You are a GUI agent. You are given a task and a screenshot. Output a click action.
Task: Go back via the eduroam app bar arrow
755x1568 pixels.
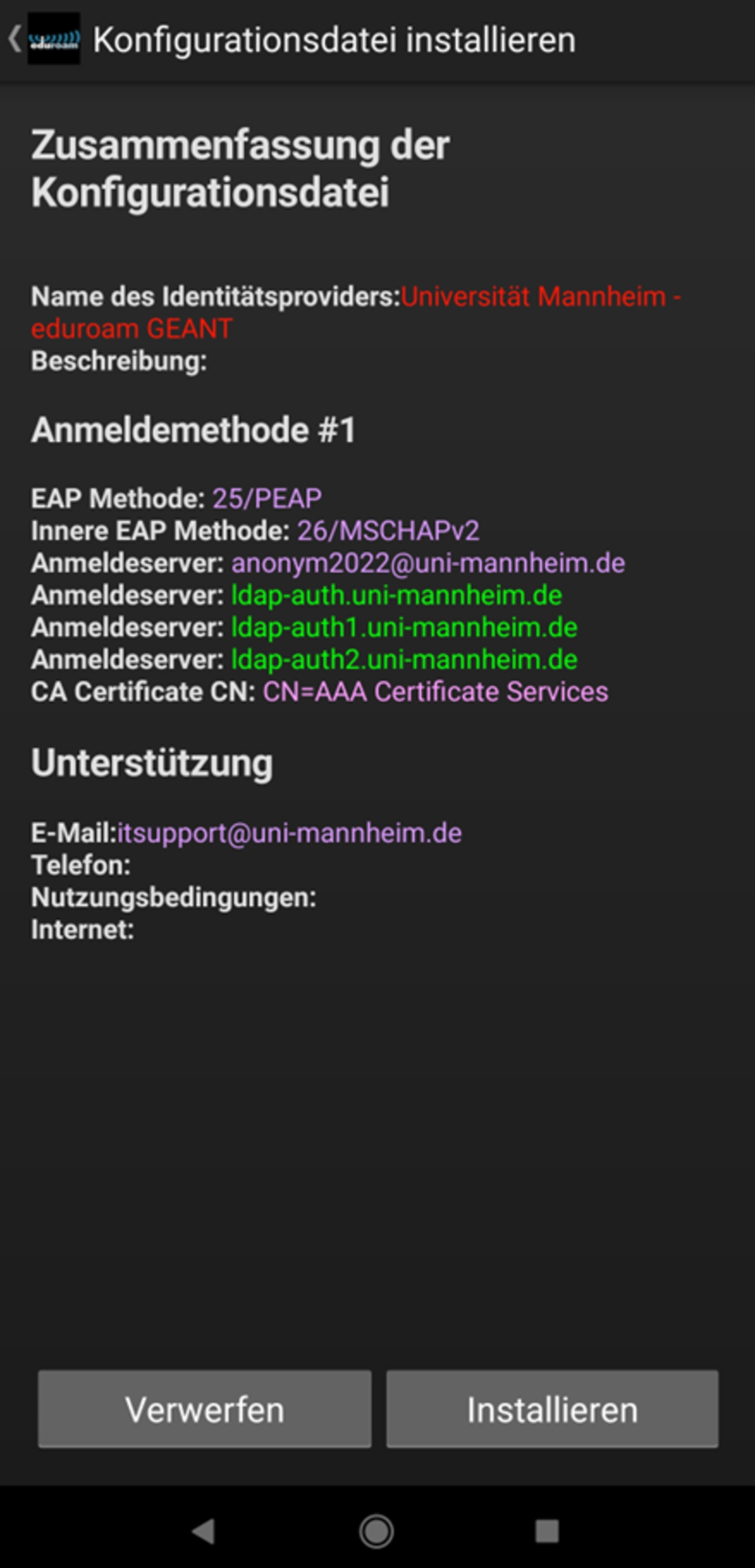(15, 39)
